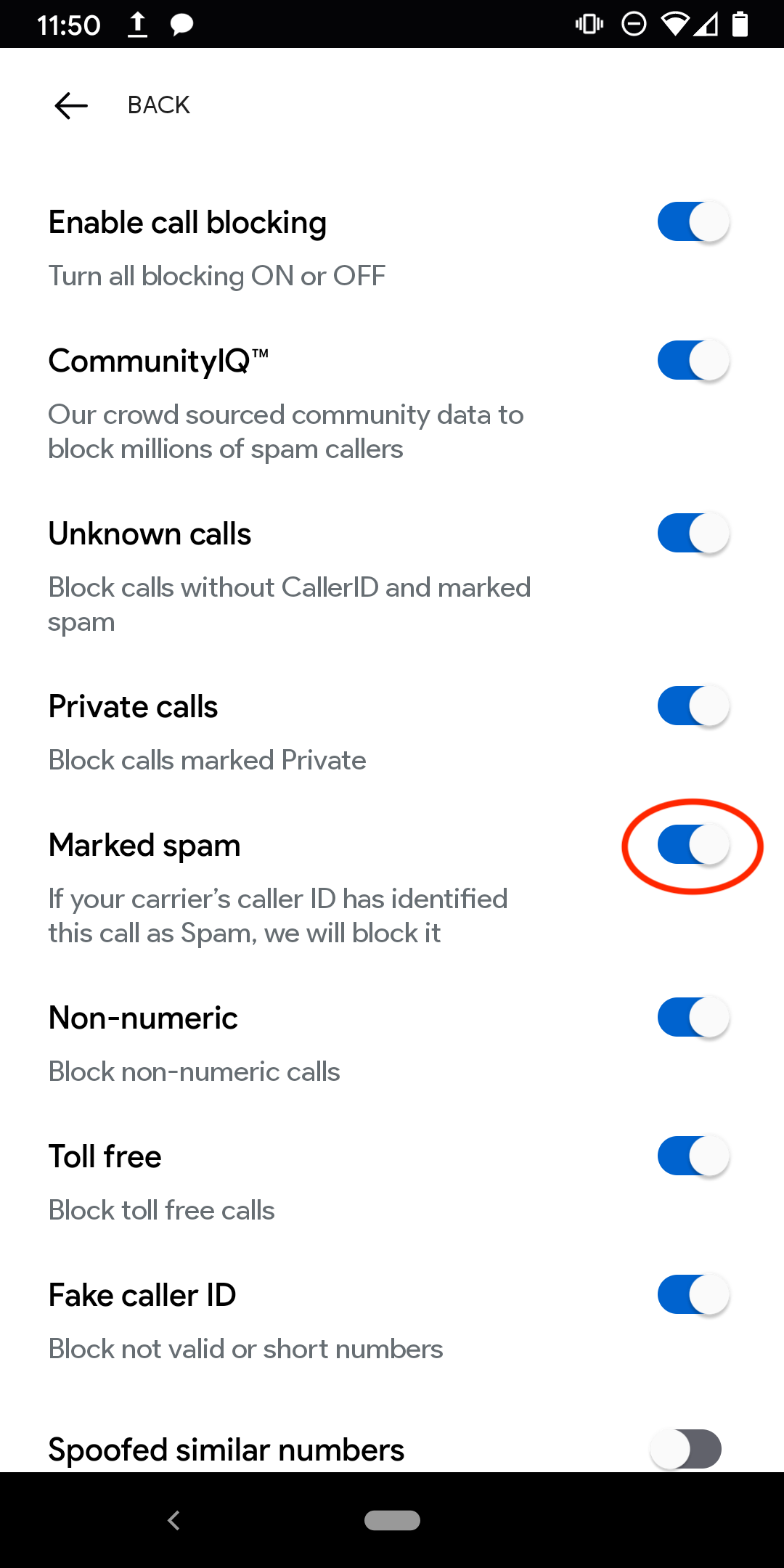Toggle Toll free blocking off
784x1568 pixels.
coord(693,1156)
